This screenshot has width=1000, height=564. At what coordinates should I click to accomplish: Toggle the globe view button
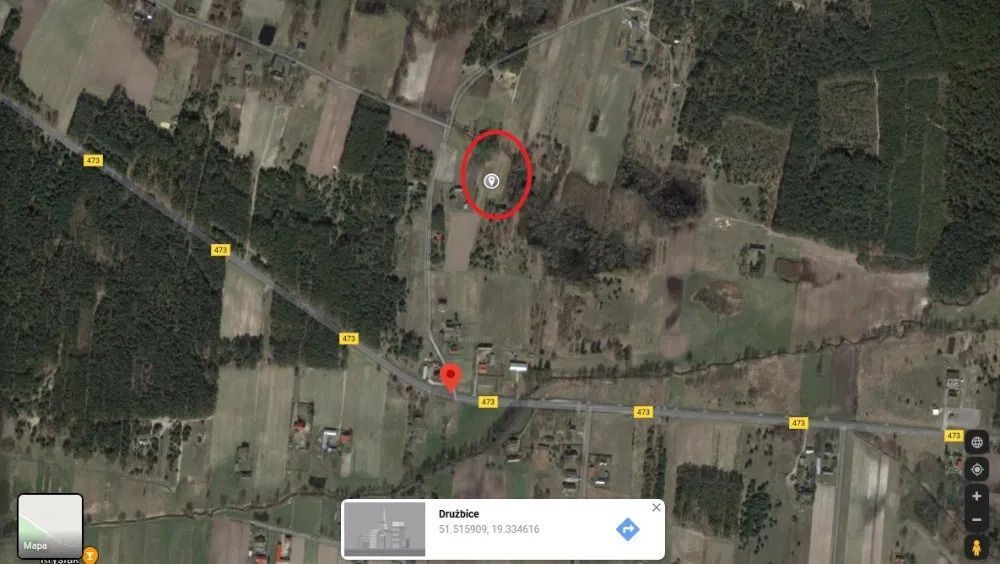tap(977, 441)
